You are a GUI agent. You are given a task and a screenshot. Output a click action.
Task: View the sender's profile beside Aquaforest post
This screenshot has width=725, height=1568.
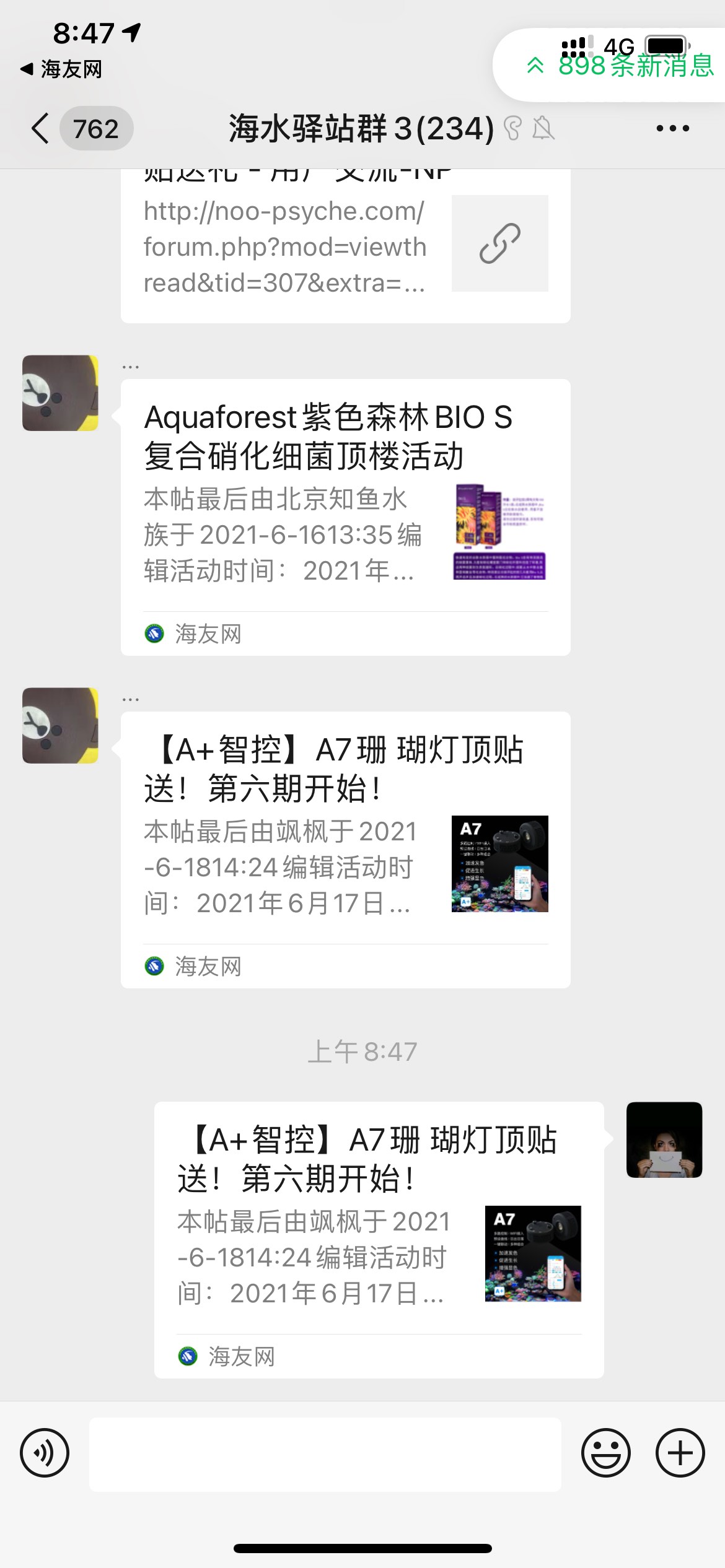60,393
